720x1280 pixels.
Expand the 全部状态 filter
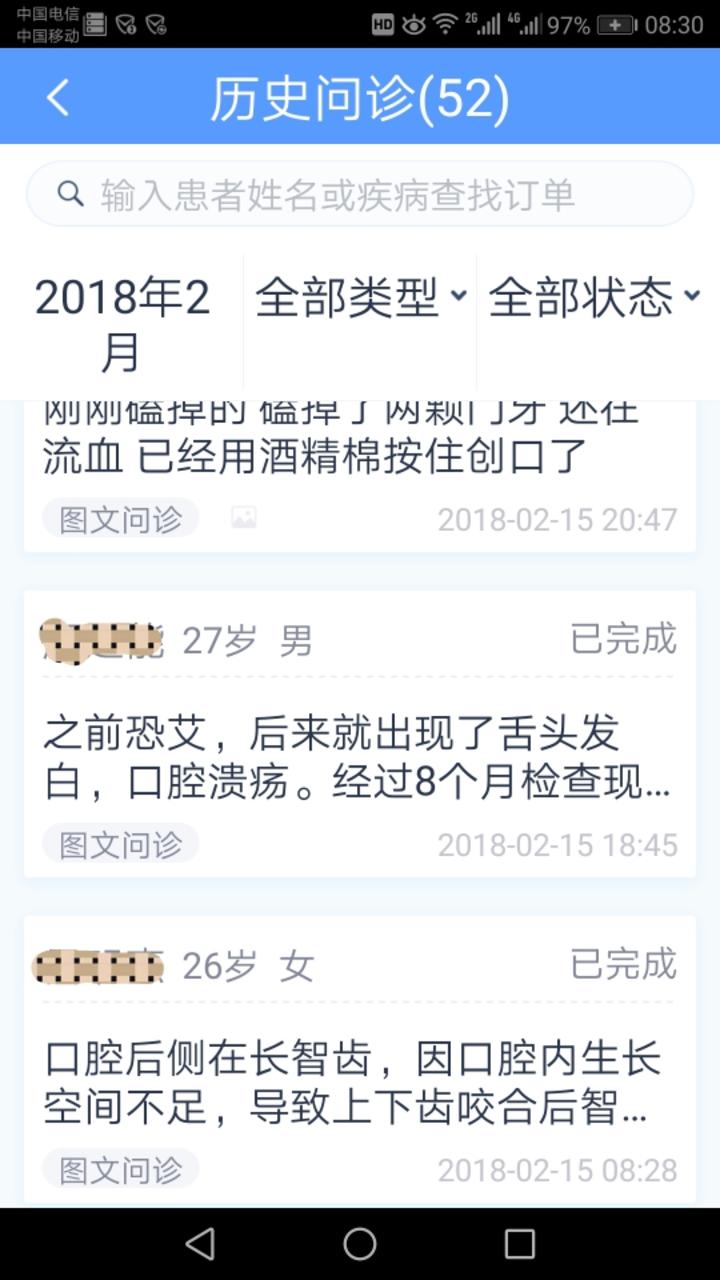point(595,298)
